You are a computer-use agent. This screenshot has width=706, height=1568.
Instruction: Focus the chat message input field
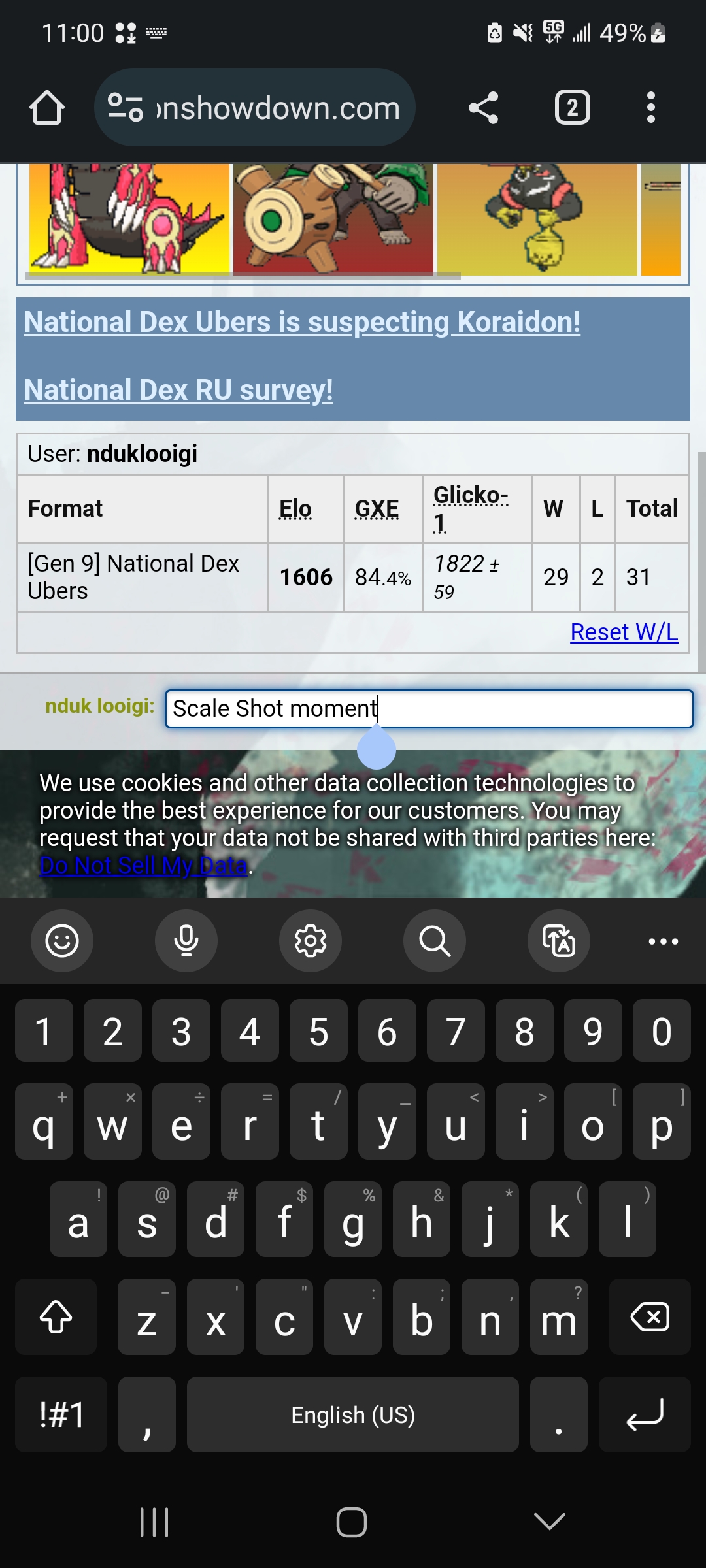(x=523, y=709)
